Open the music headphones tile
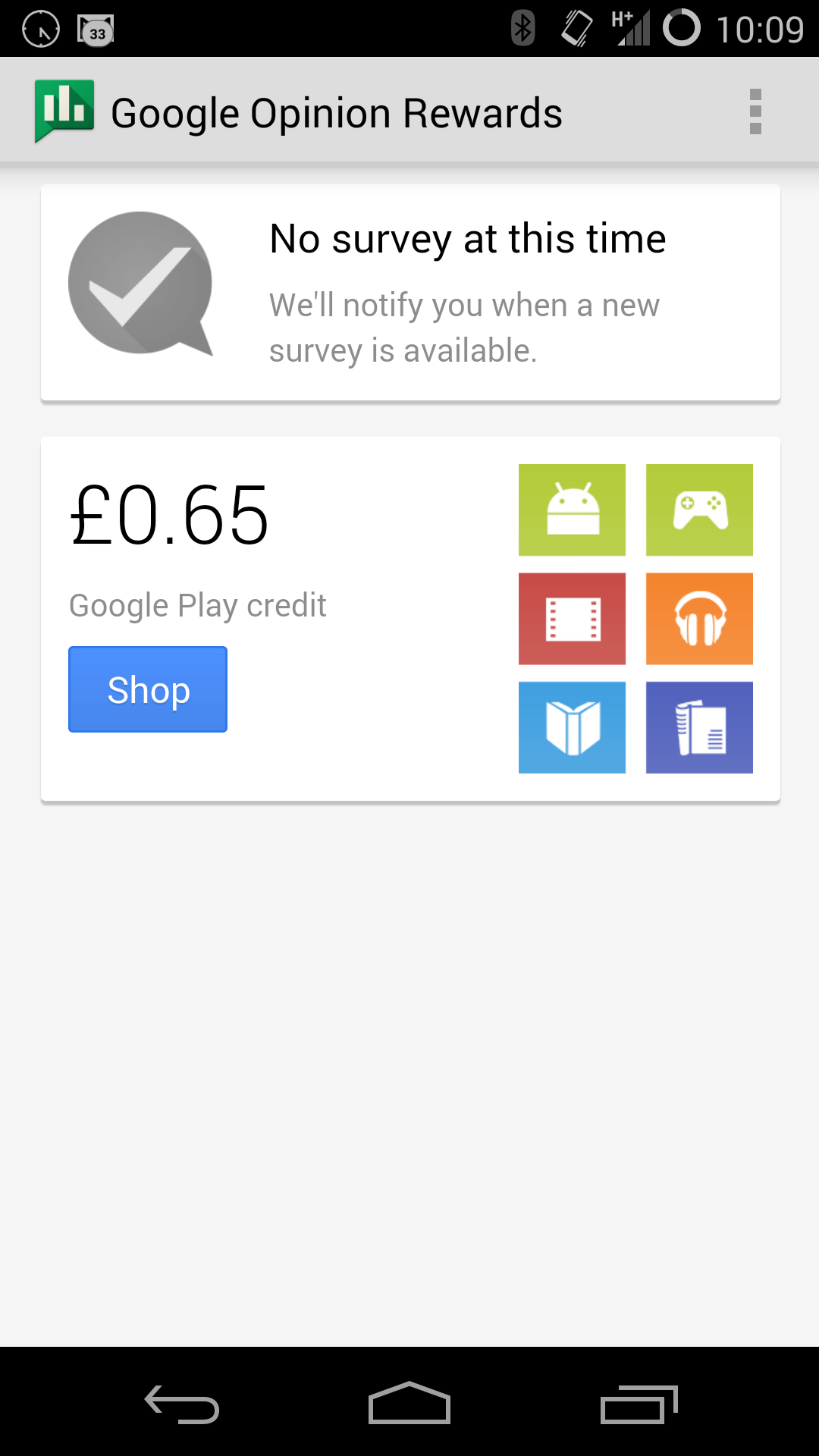The height and width of the screenshot is (1456, 819). [x=699, y=619]
